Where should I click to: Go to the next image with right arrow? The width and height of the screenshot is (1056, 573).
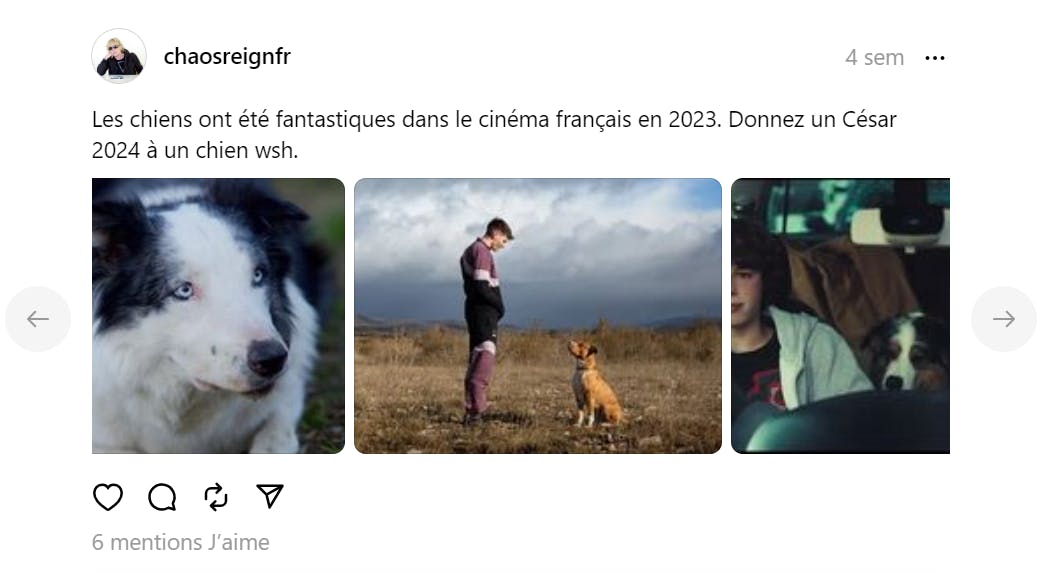(x=1003, y=319)
